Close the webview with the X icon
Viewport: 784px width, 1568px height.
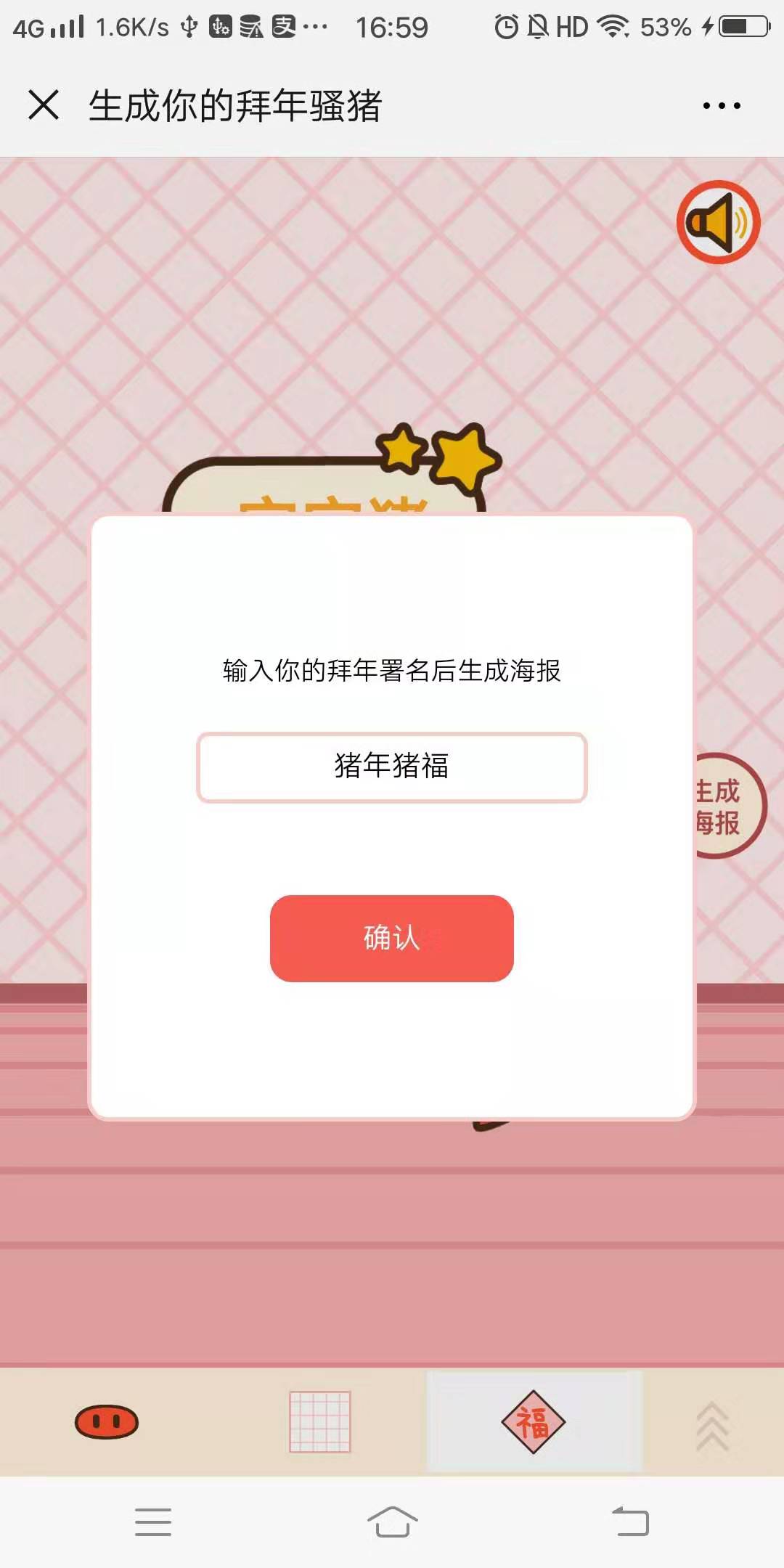click(44, 105)
